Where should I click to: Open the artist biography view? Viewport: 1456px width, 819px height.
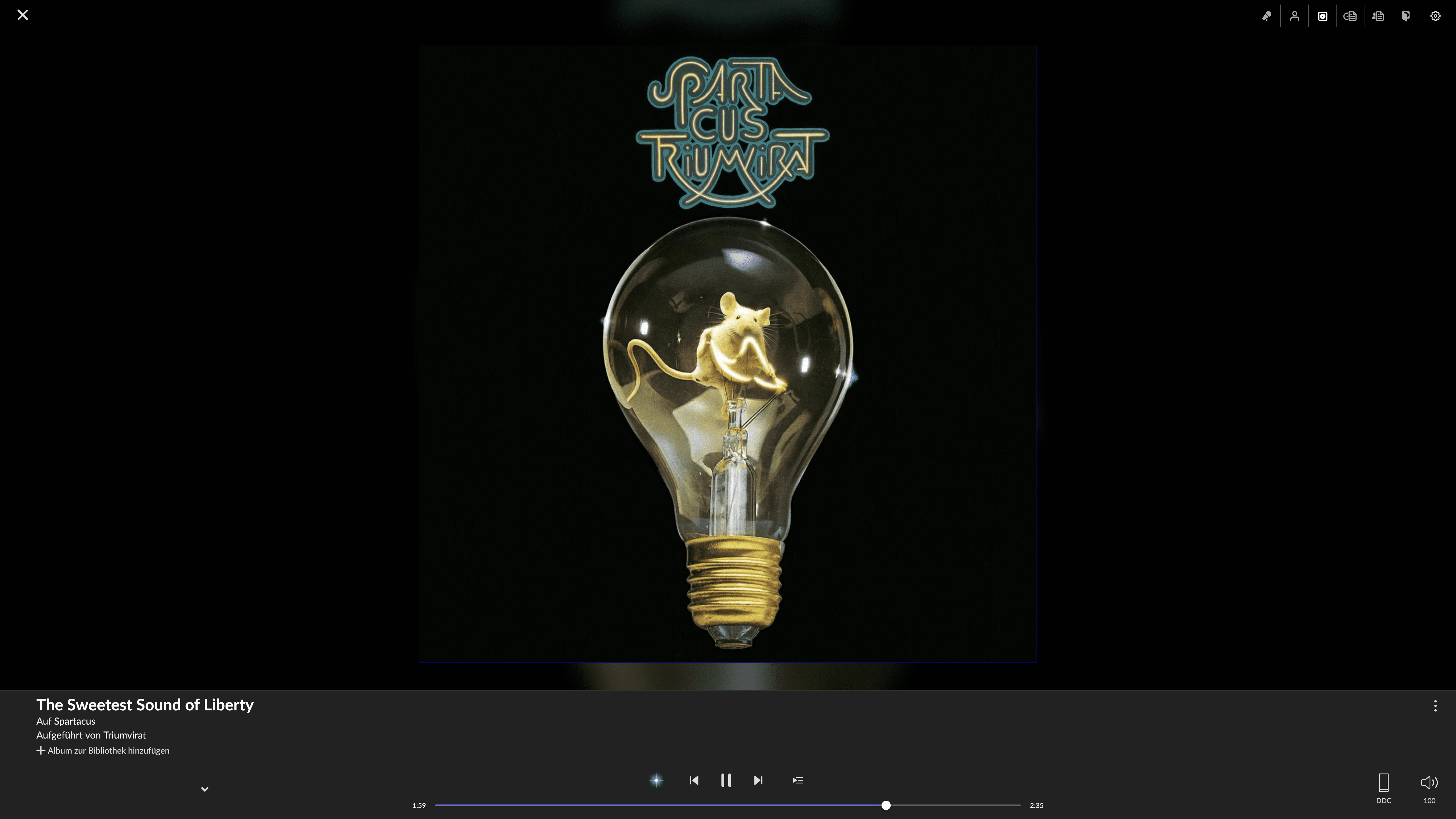pos(1378,16)
